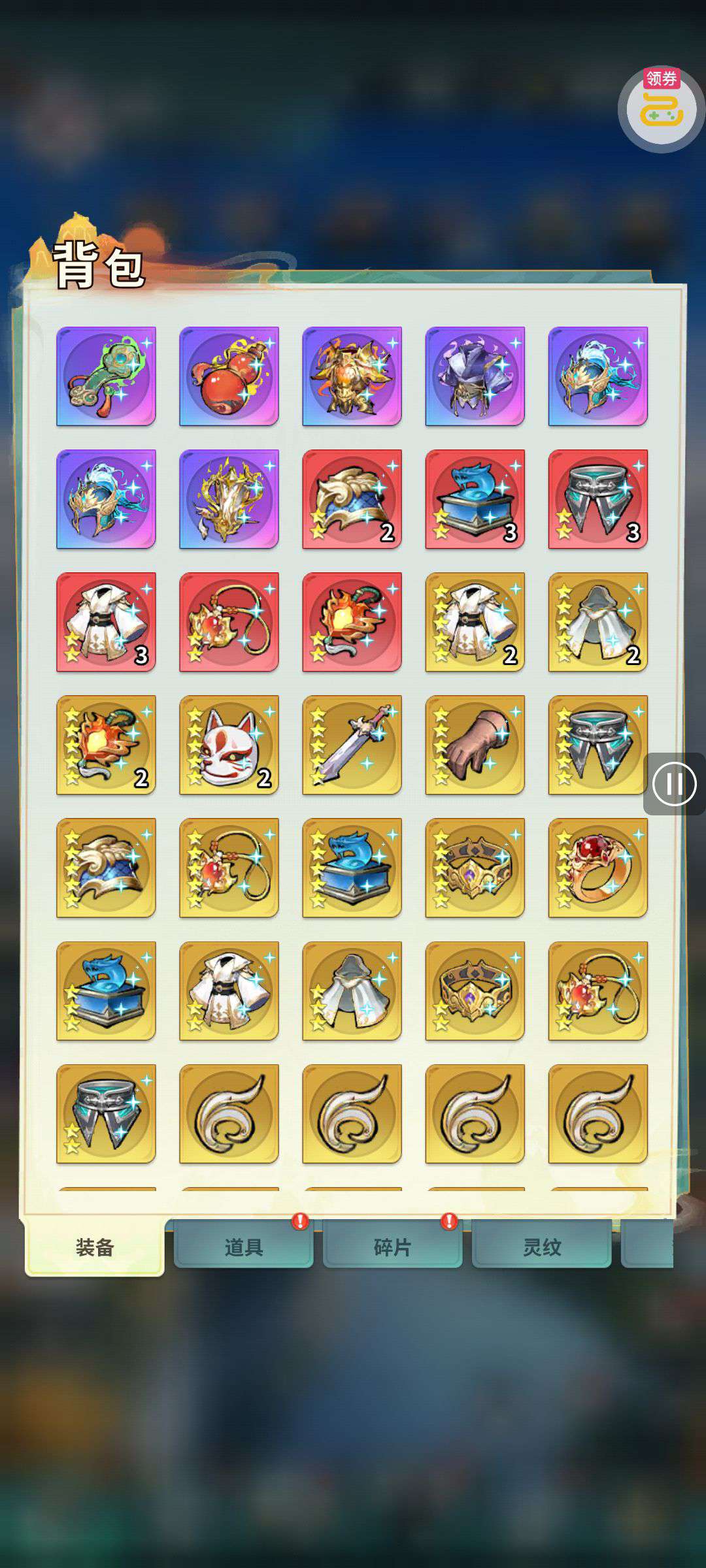The image size is (706, 1568).
Task: Switch to the 碎片 tab
Action: 392,1247
